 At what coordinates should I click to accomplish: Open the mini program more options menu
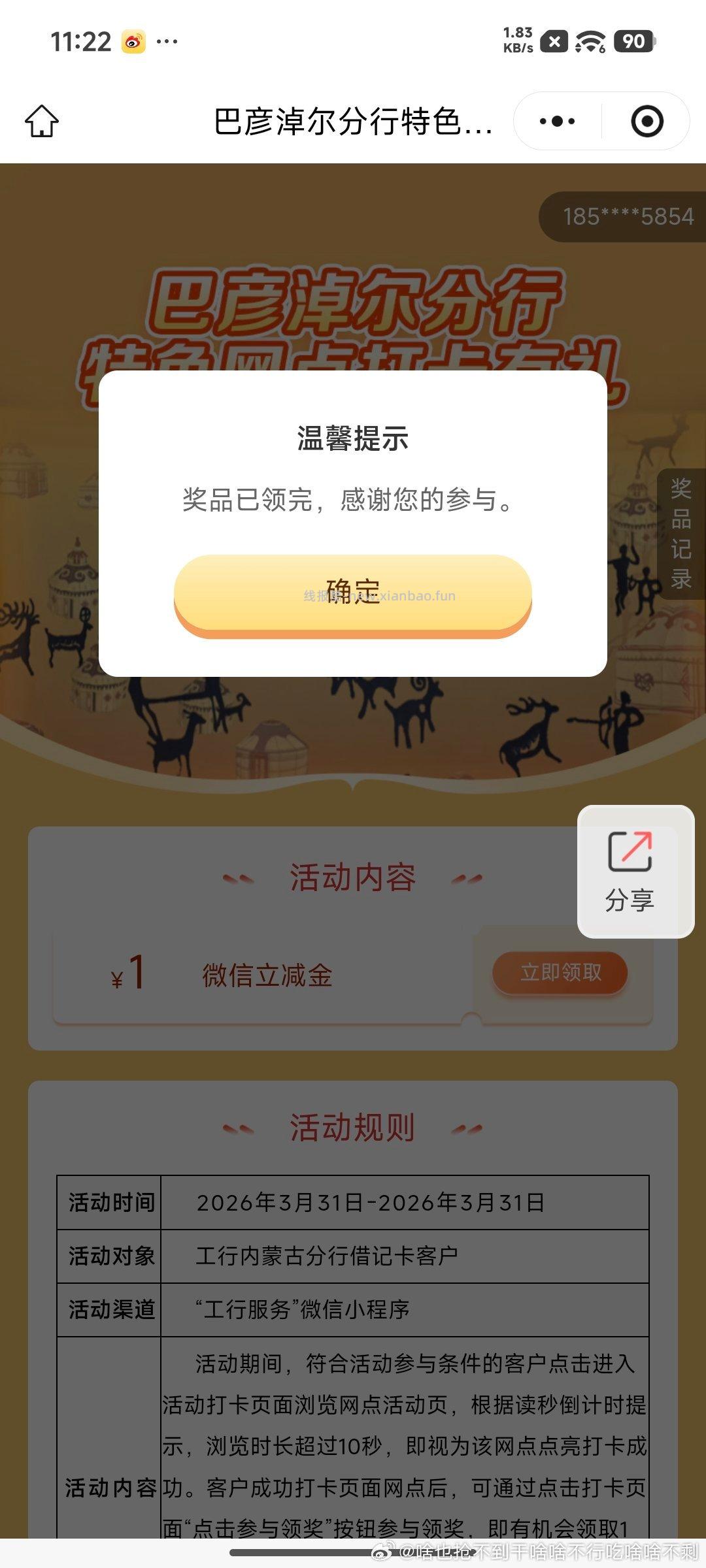(x=559, y=121)
